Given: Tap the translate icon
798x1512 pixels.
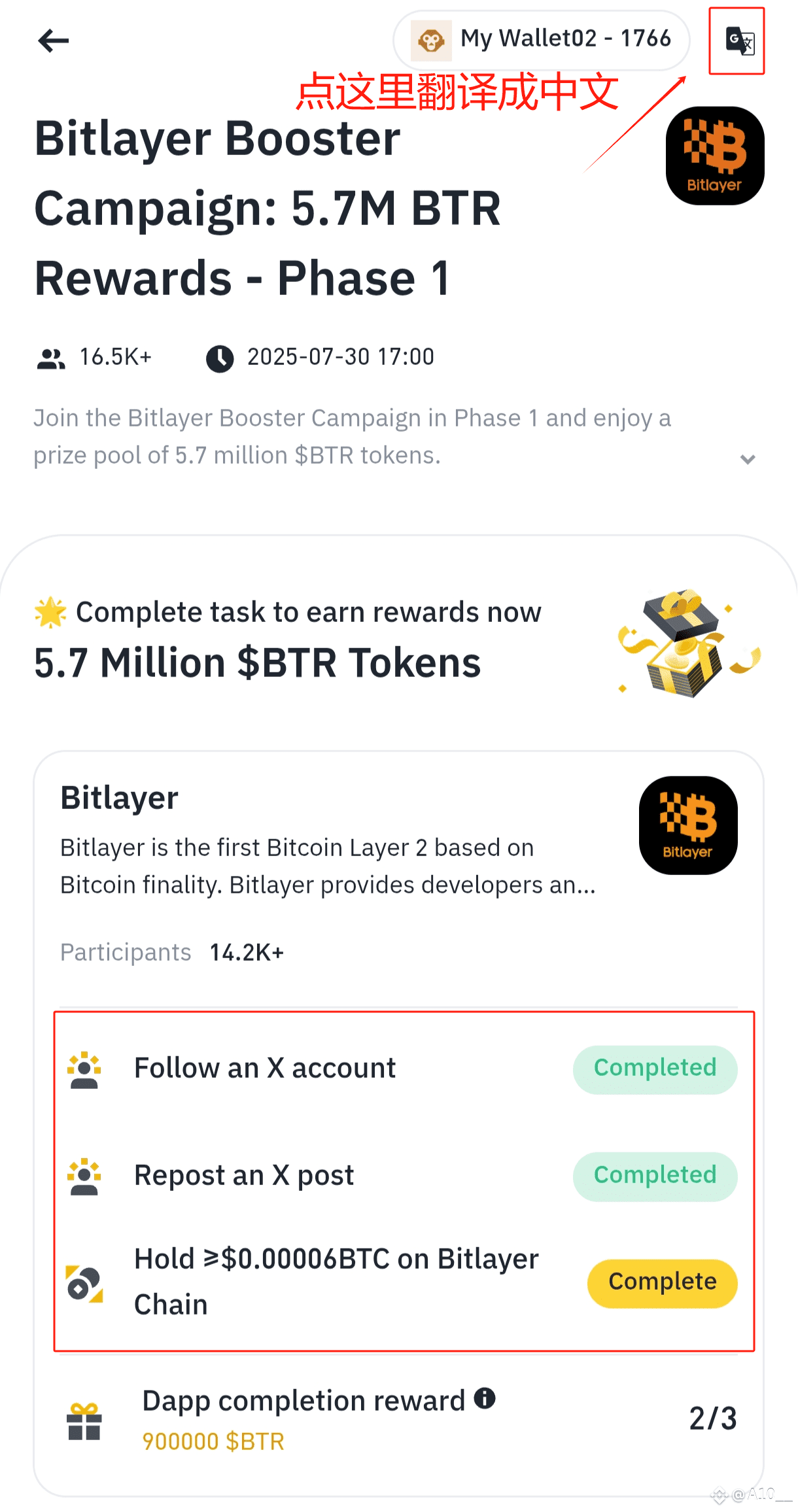Looking at the screenshot, I should tap(740, 41).
